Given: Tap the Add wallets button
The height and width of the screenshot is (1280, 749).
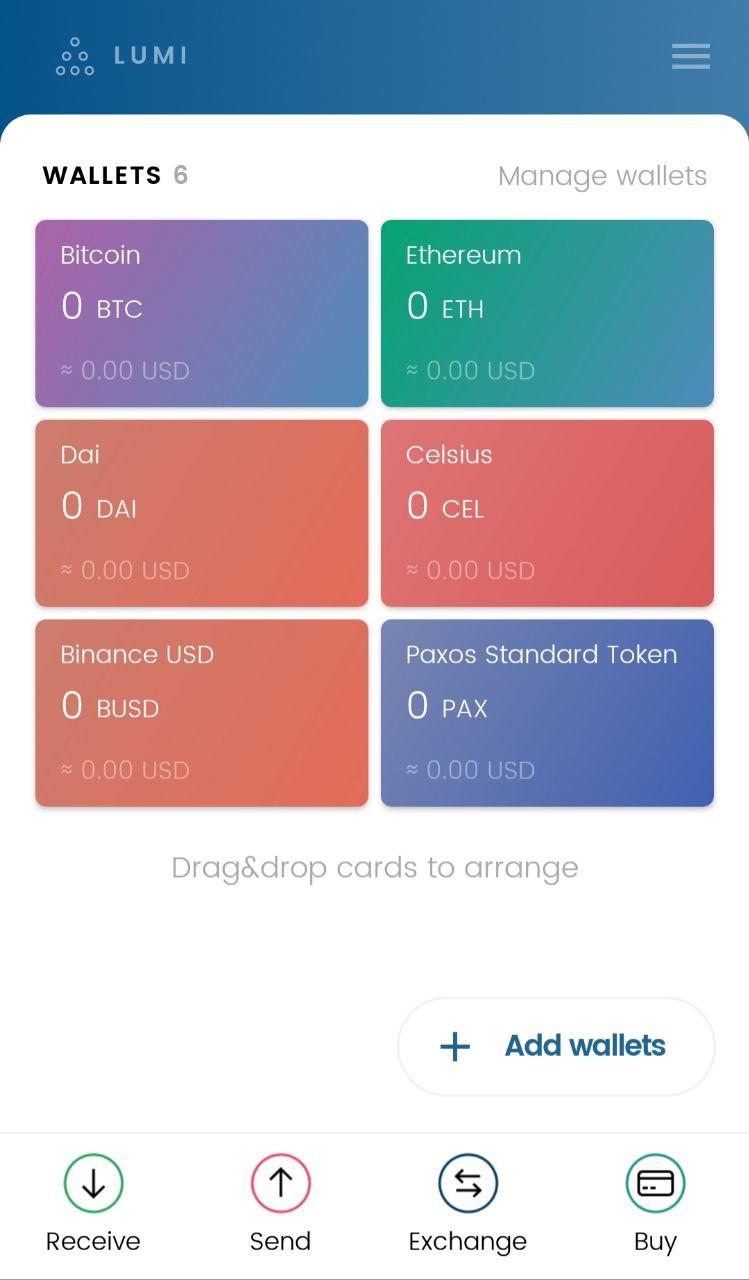Looking at the screenshot, I should point(556,1046).
